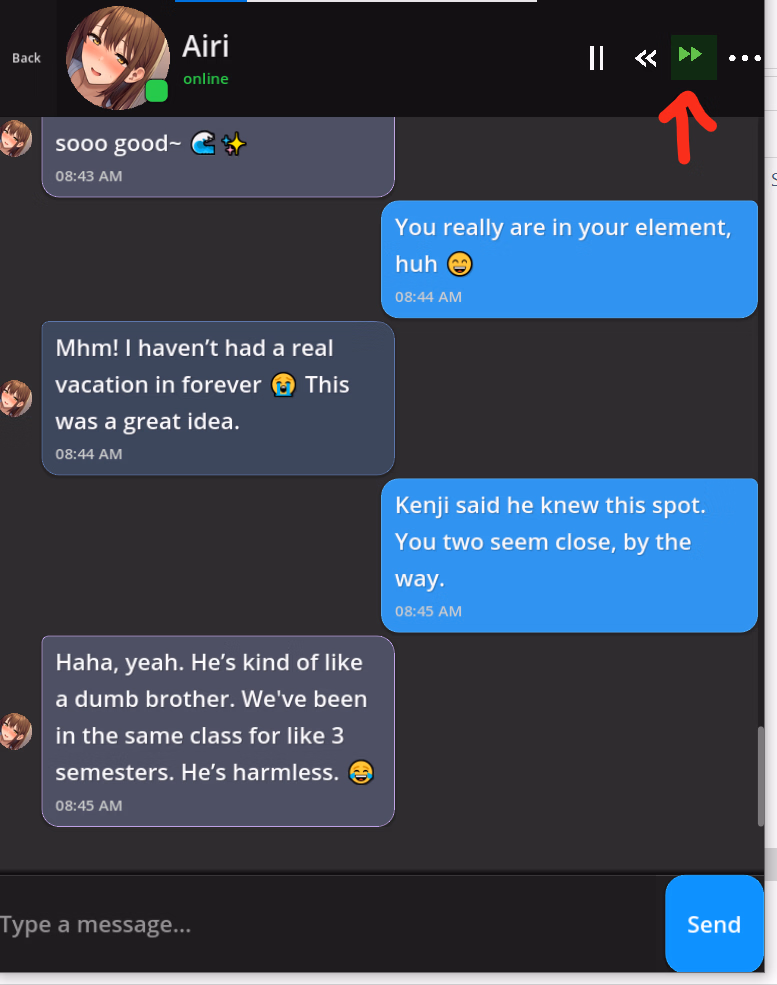Open the three-dot overflow menu

(744, 58)
